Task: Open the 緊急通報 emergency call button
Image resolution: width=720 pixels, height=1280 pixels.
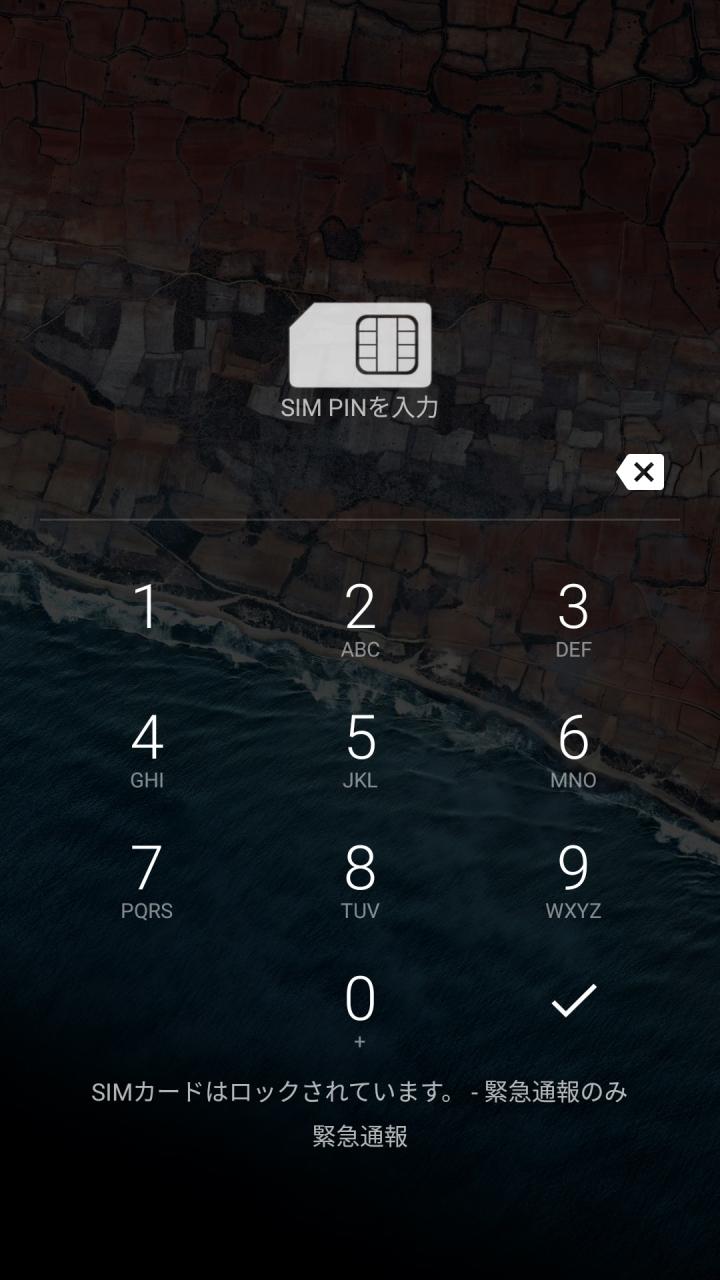Action: pyautogui.click(x=360, y=1137)
